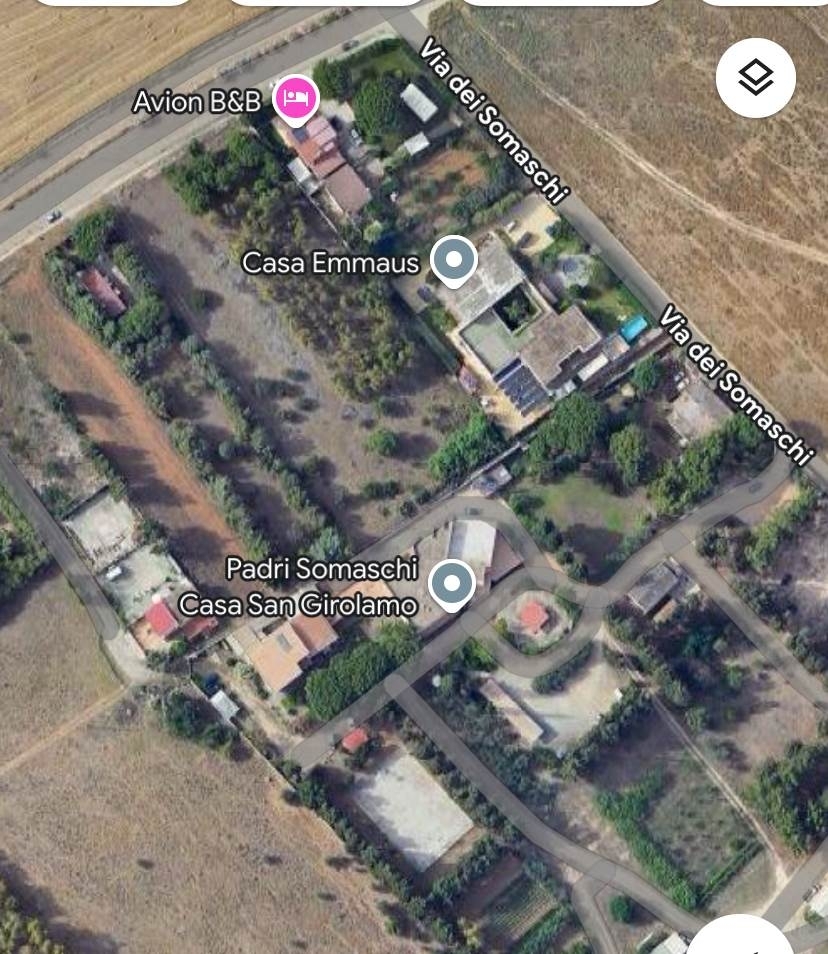Open the map layers selector
Screen dimensions: 828x954
point(755,77)
